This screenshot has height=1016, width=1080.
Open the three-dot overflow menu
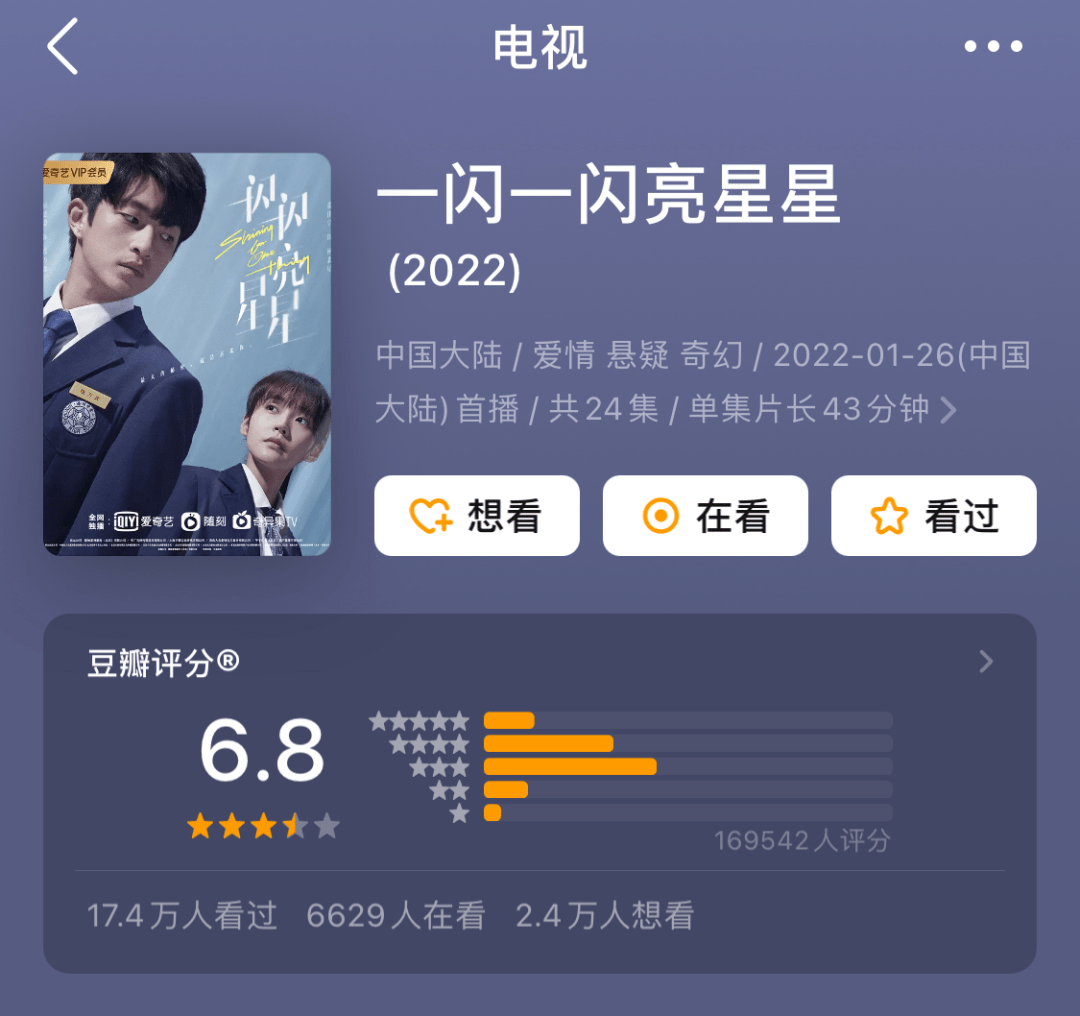(x=992, y=47)
